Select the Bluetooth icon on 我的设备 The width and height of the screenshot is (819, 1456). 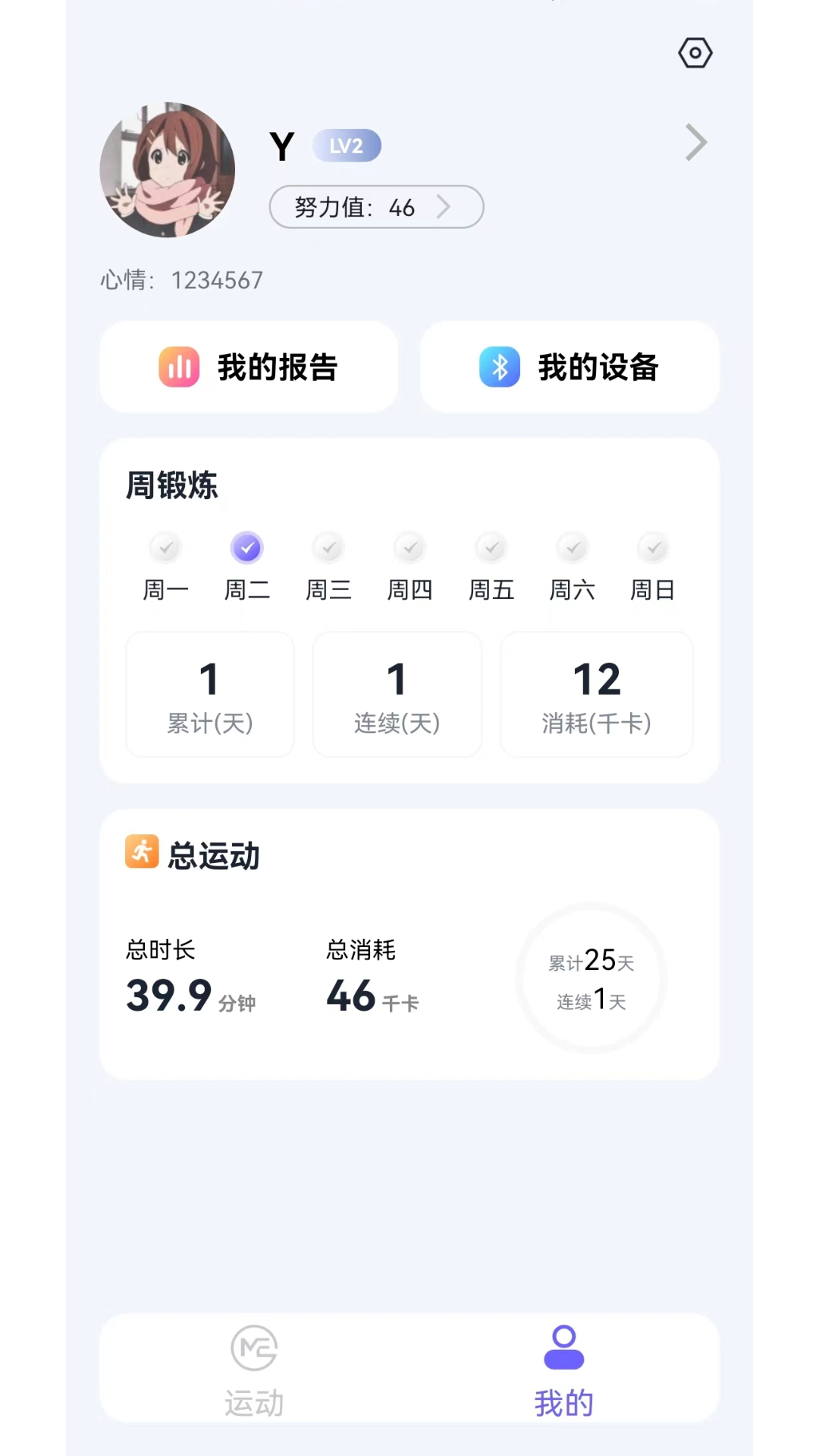(500, 366)
